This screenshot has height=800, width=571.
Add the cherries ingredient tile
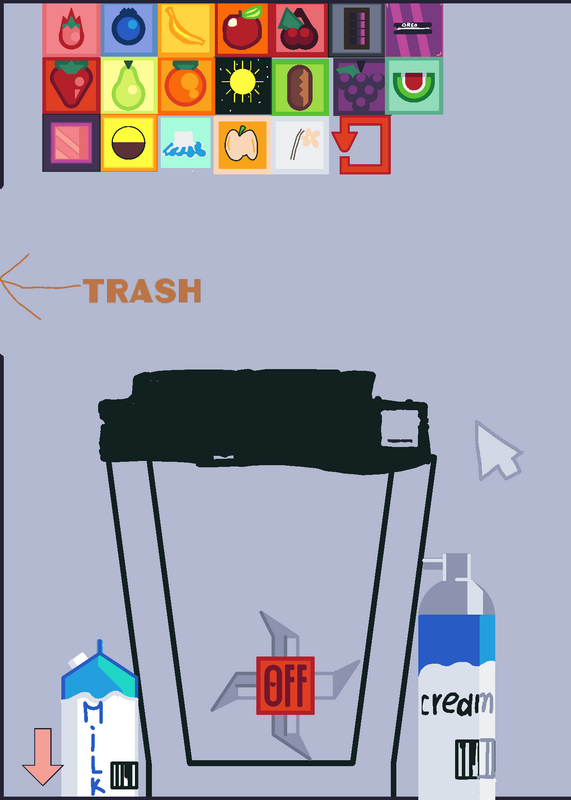click(299, 30)
